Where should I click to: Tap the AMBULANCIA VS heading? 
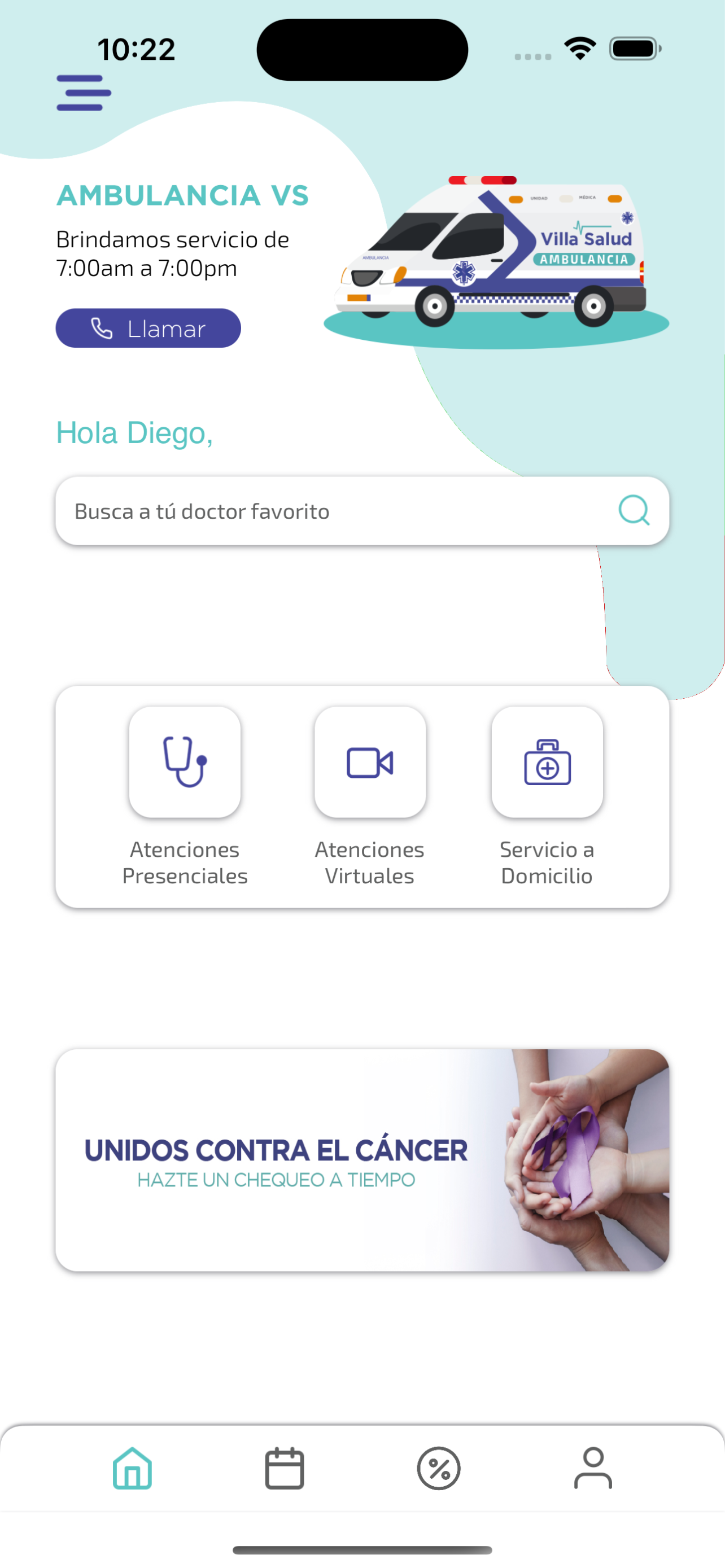(182, 195)
